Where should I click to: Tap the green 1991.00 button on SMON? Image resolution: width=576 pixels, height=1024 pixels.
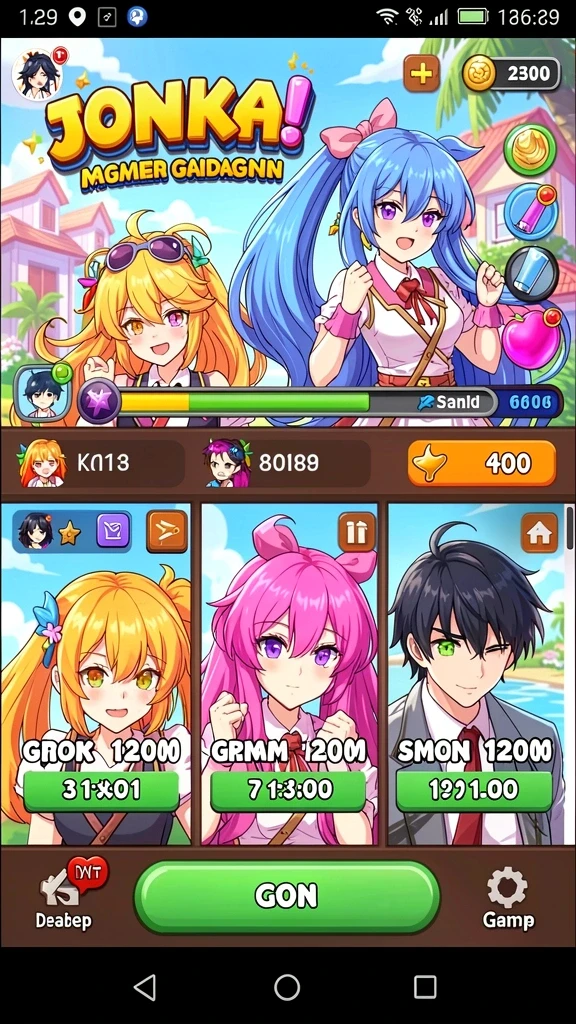474,791
